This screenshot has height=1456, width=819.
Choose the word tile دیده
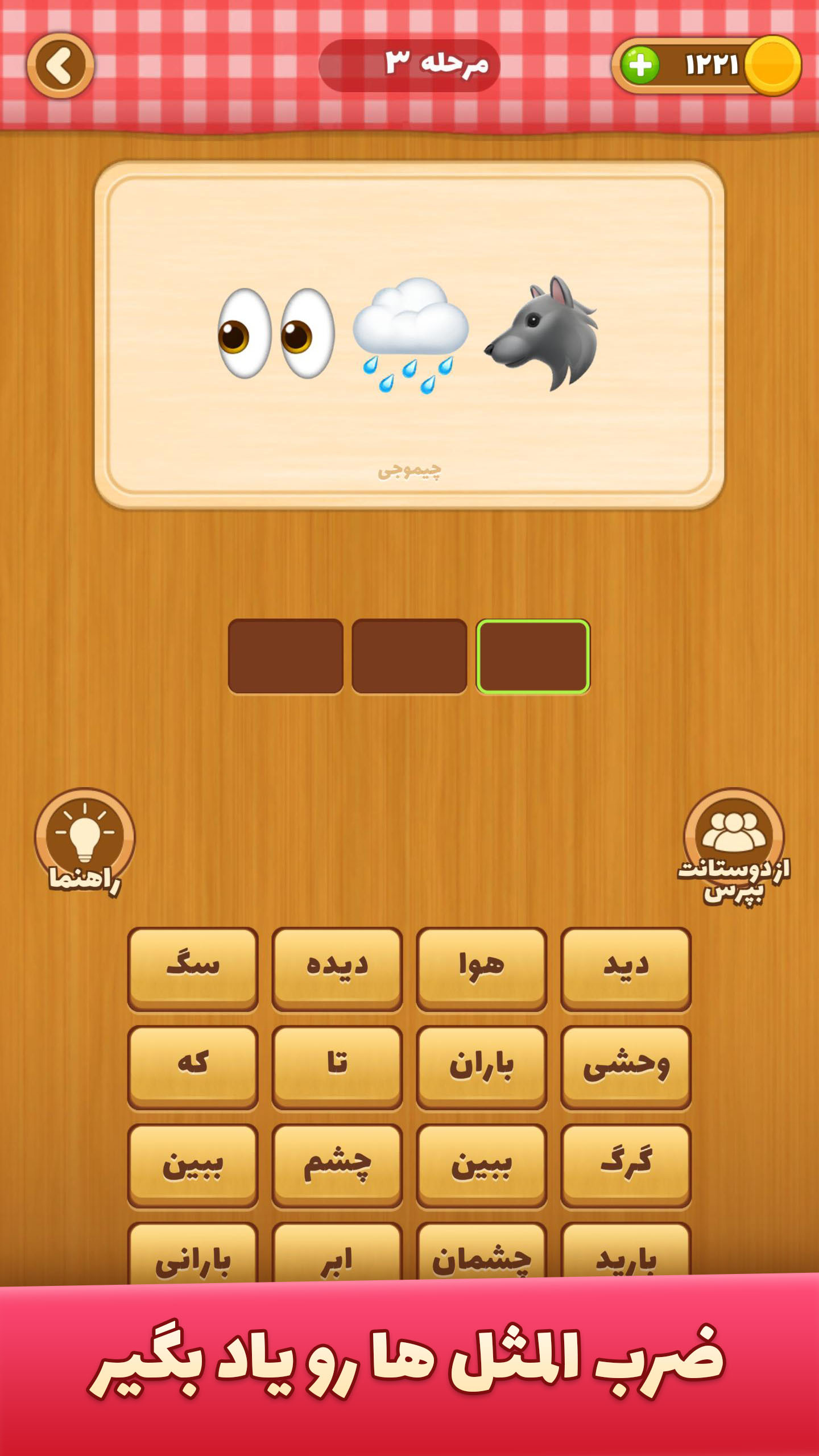(337, 967)
